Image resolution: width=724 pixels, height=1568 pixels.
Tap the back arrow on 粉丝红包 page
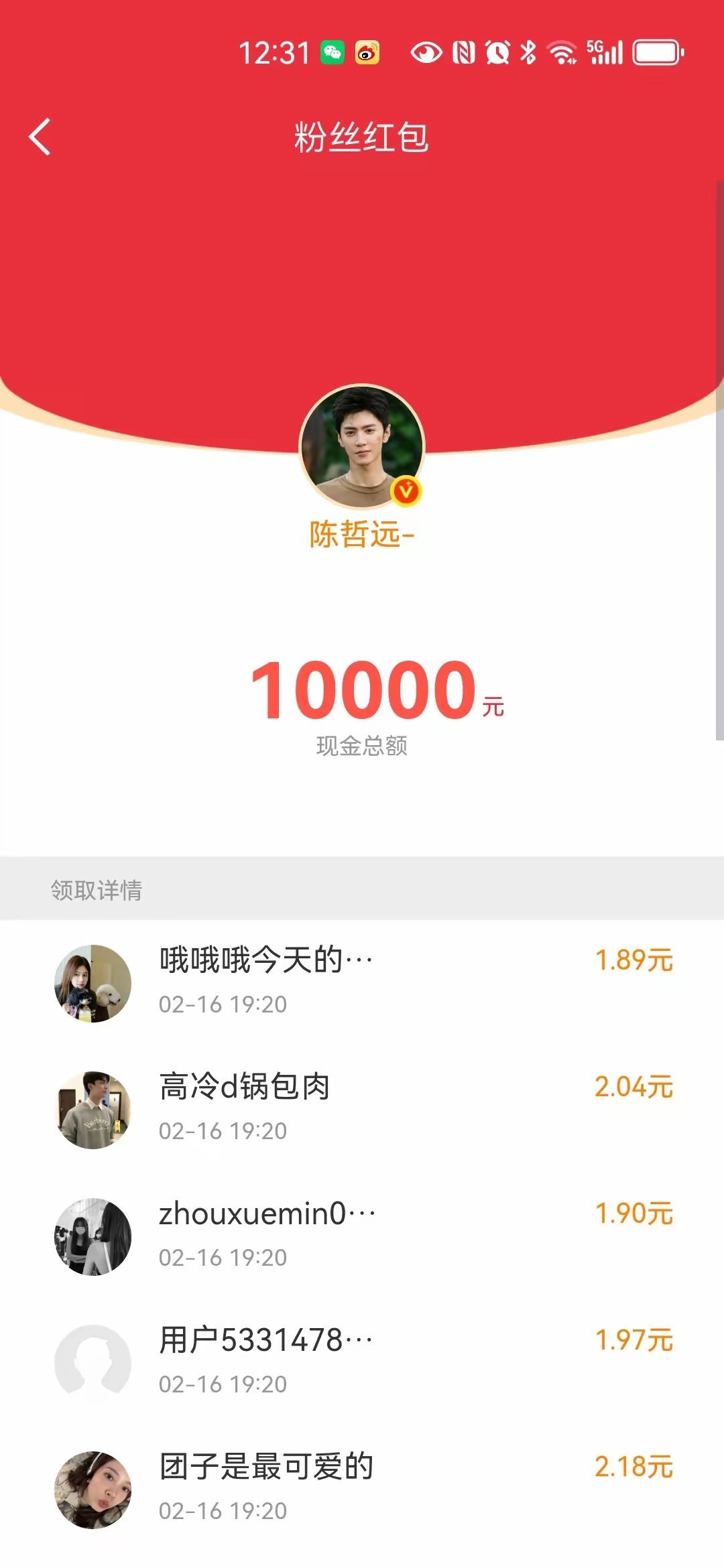point(40,136)
